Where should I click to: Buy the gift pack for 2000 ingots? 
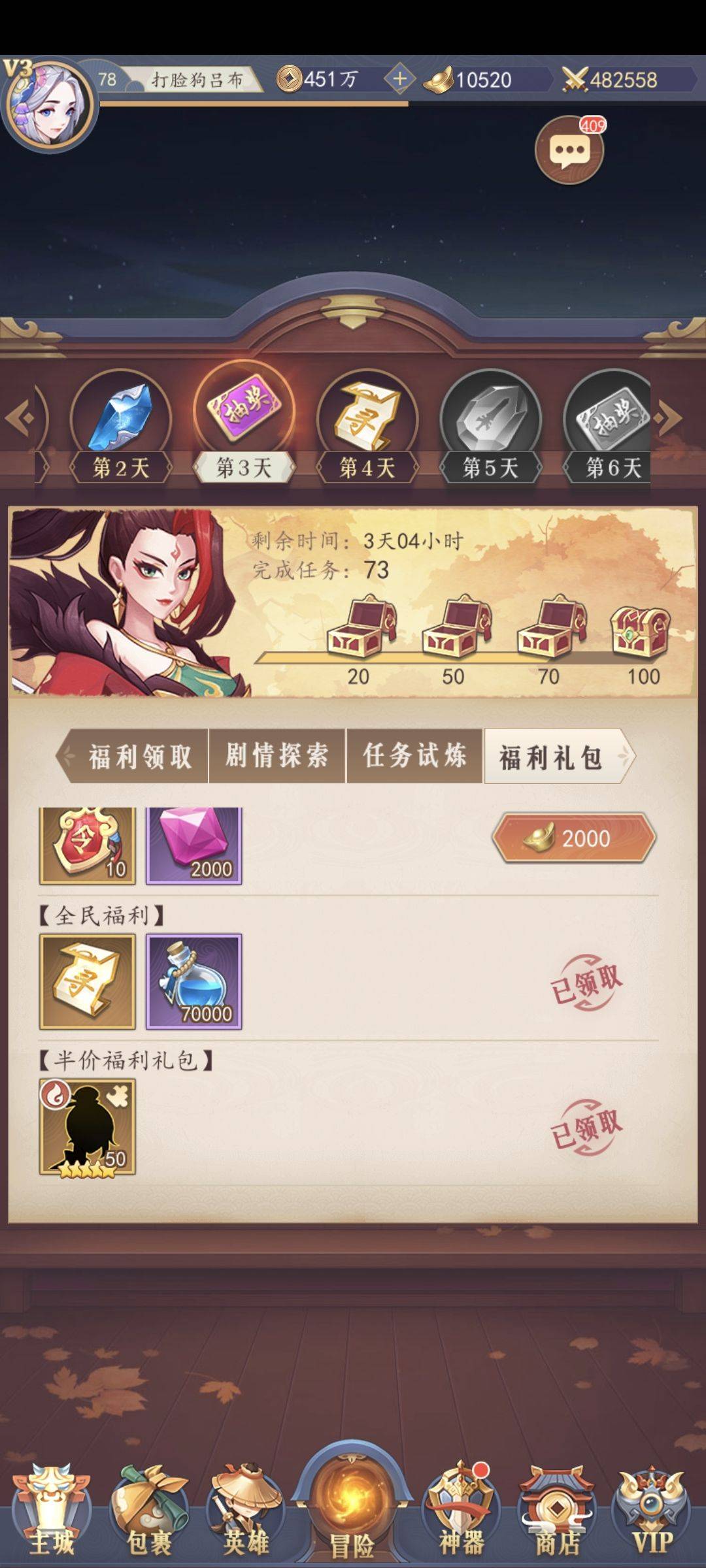pyautogui.click(x=574, y=838)
